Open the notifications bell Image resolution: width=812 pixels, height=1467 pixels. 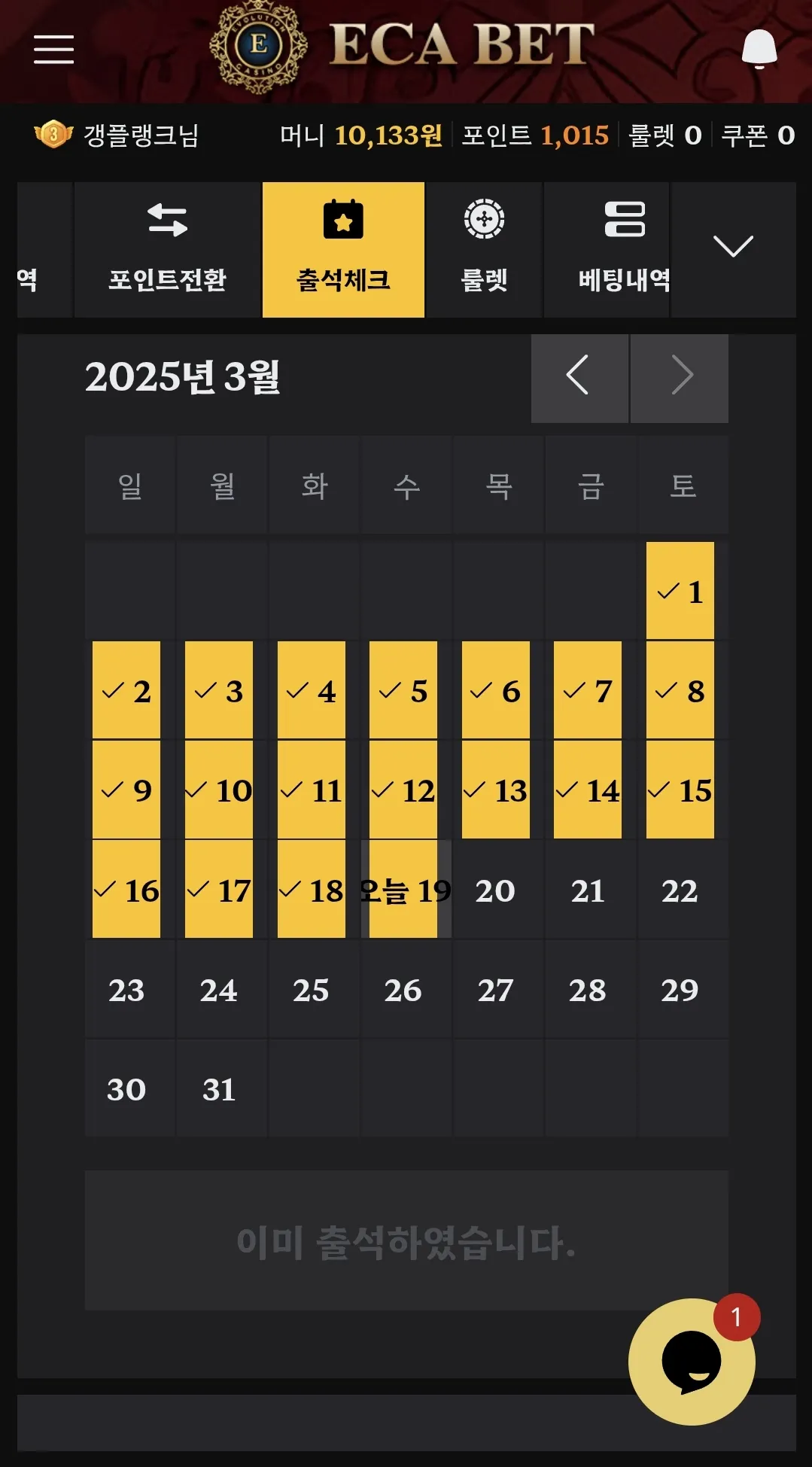759,50
